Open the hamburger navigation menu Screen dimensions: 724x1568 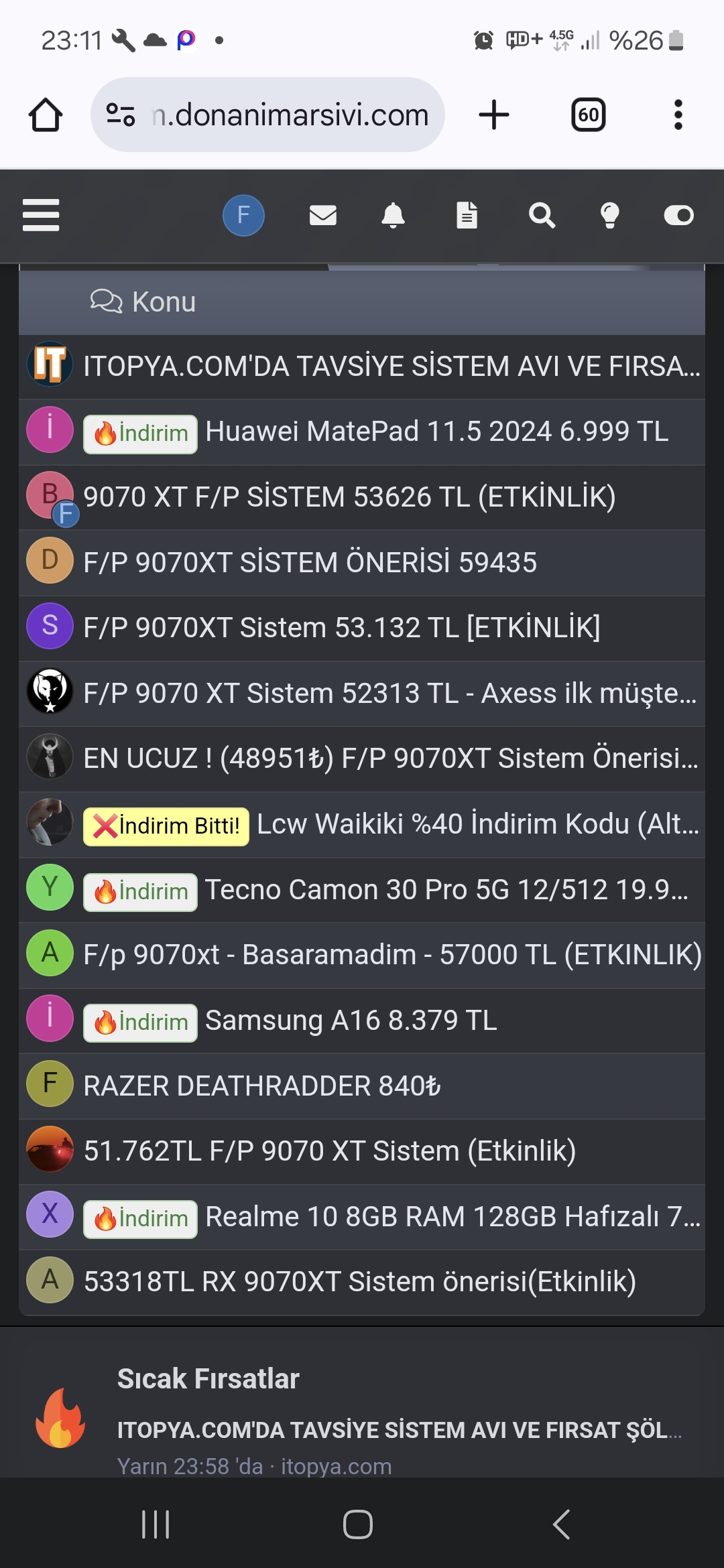[x=41, y=215]
